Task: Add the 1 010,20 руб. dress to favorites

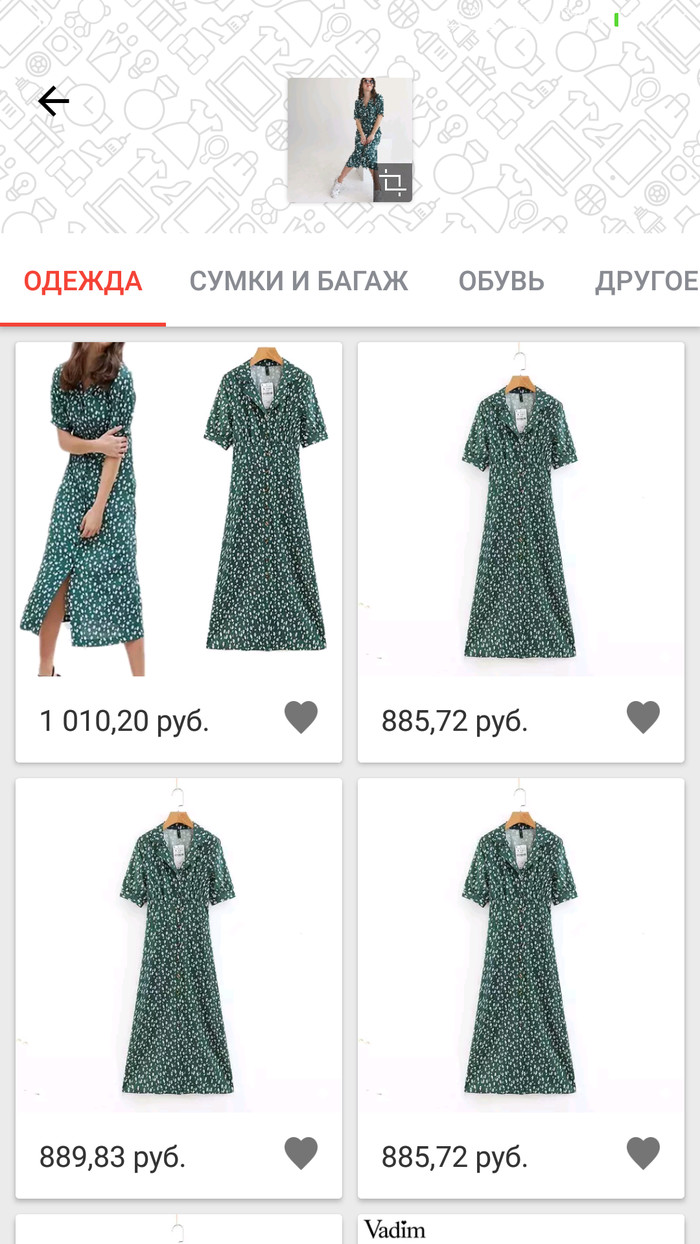Action: pos(301,717)
